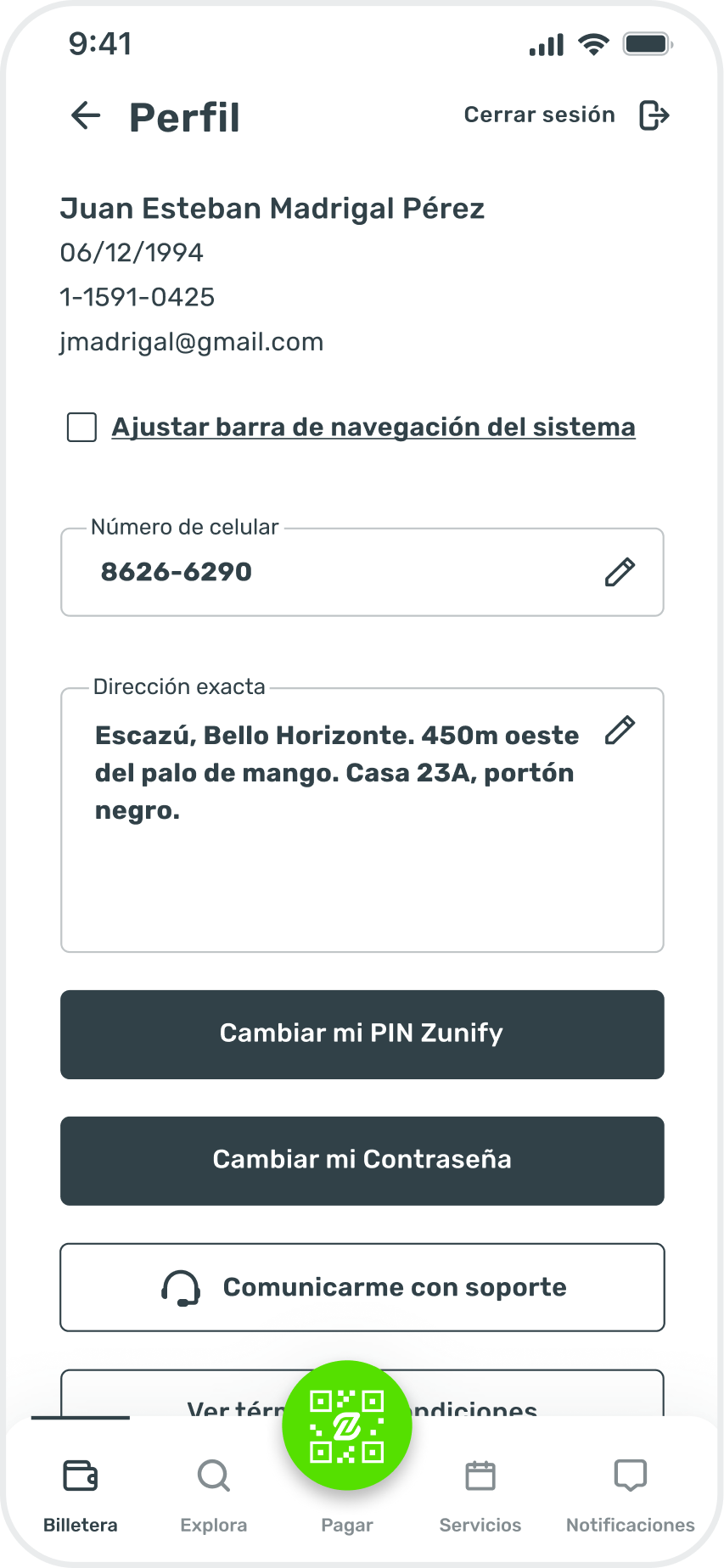Check the Ajustar barra de navegación checkbox

coord(81,428)
